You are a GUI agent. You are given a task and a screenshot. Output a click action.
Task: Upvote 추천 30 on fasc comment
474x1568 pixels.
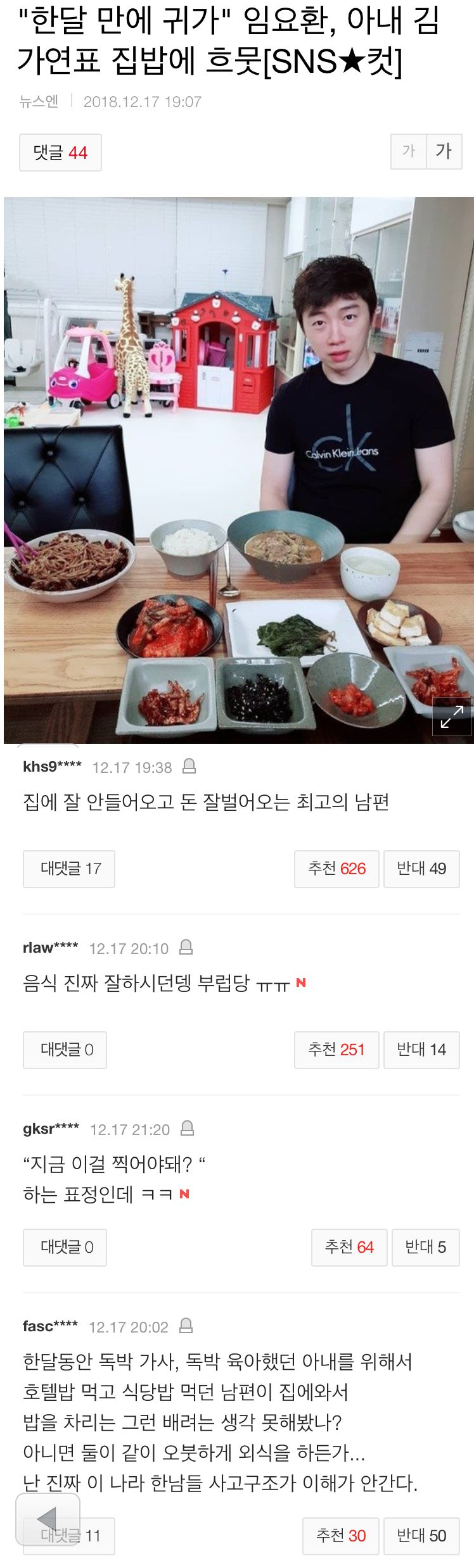point(341,1535)
